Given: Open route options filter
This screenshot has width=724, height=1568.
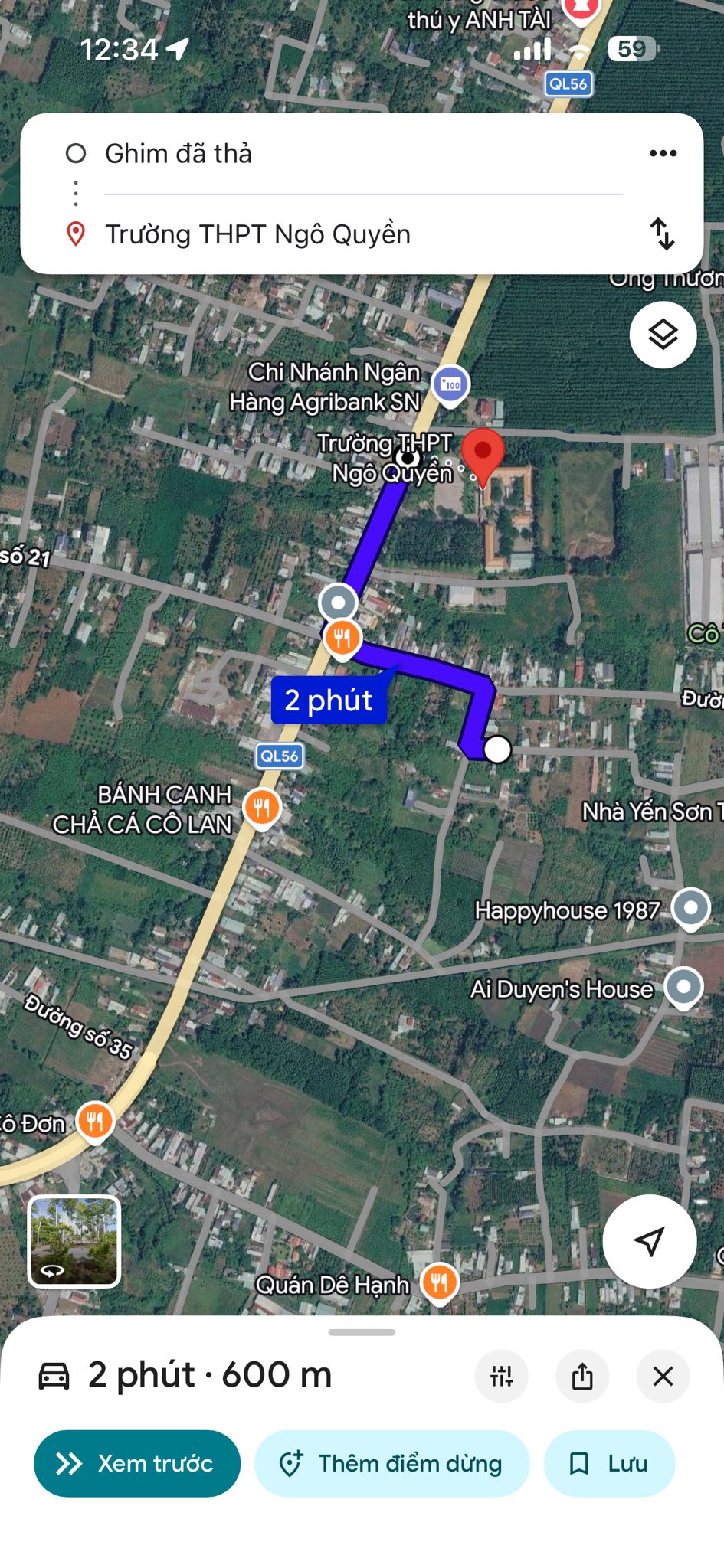Looking at the screenshot, I should (x=502, y=1376).
